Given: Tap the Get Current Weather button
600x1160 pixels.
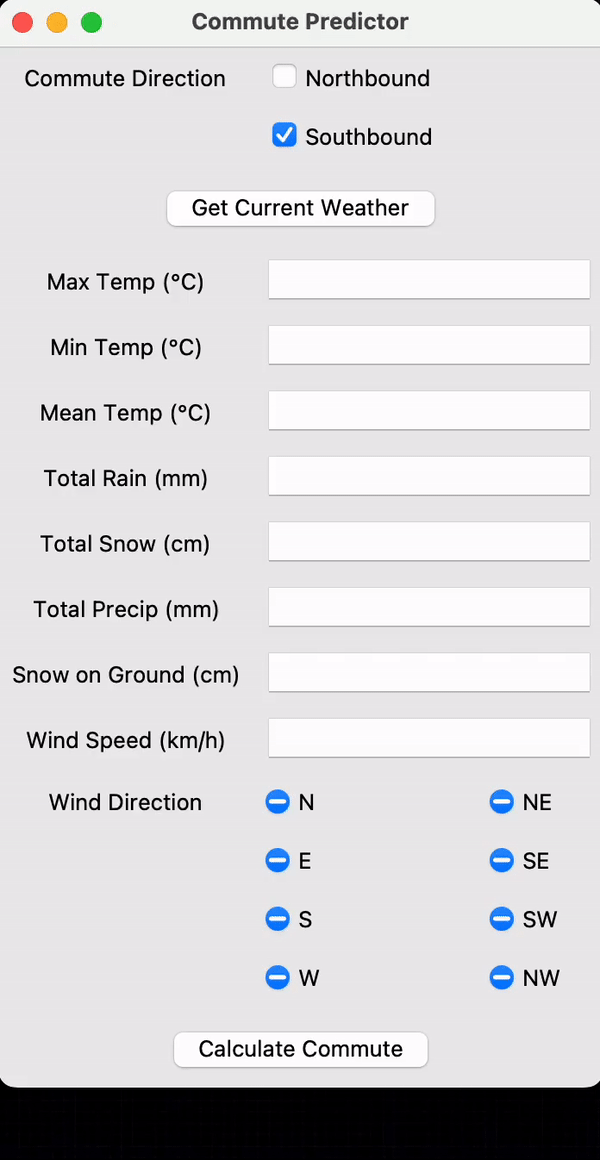Looking at the screenshot, I should coord(300,208).
